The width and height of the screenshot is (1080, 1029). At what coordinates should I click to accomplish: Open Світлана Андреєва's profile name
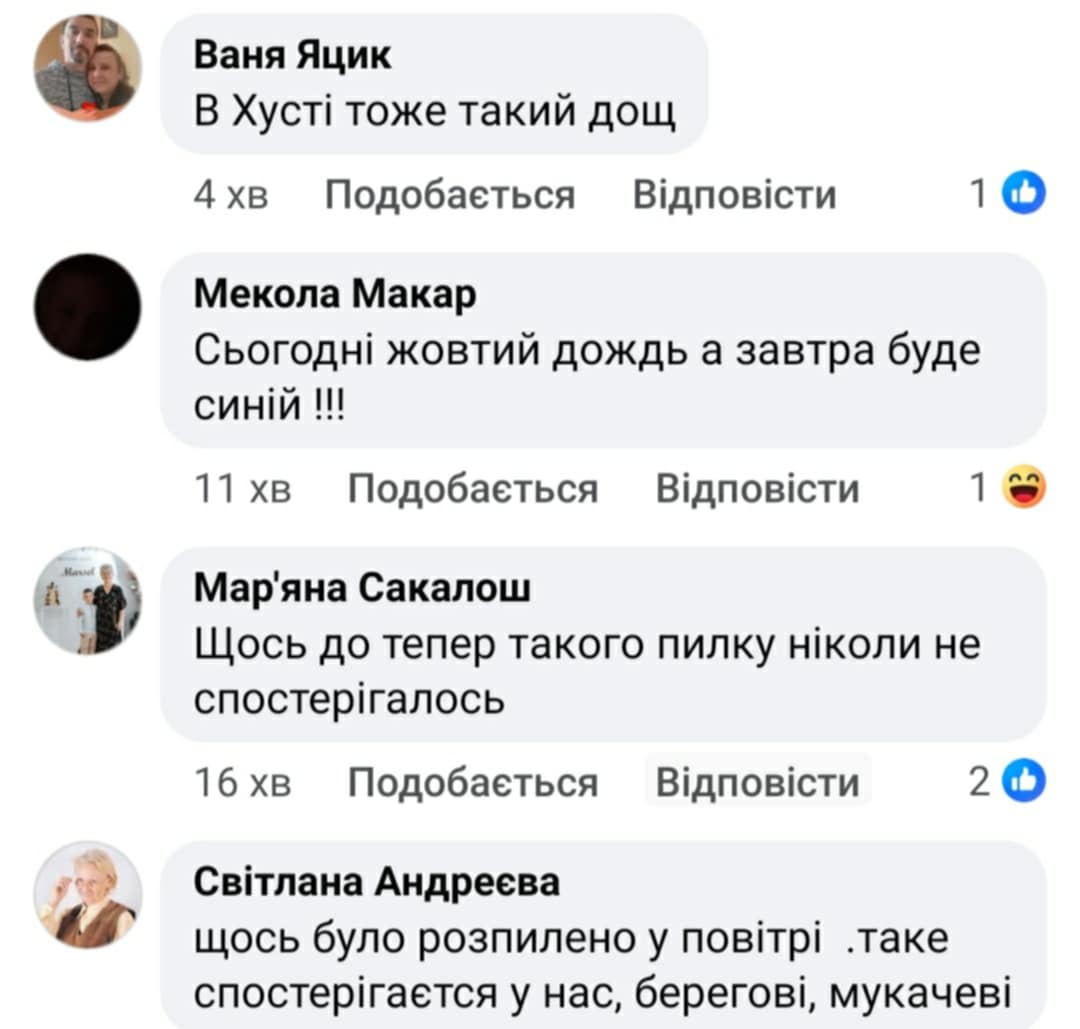point(376,883)
